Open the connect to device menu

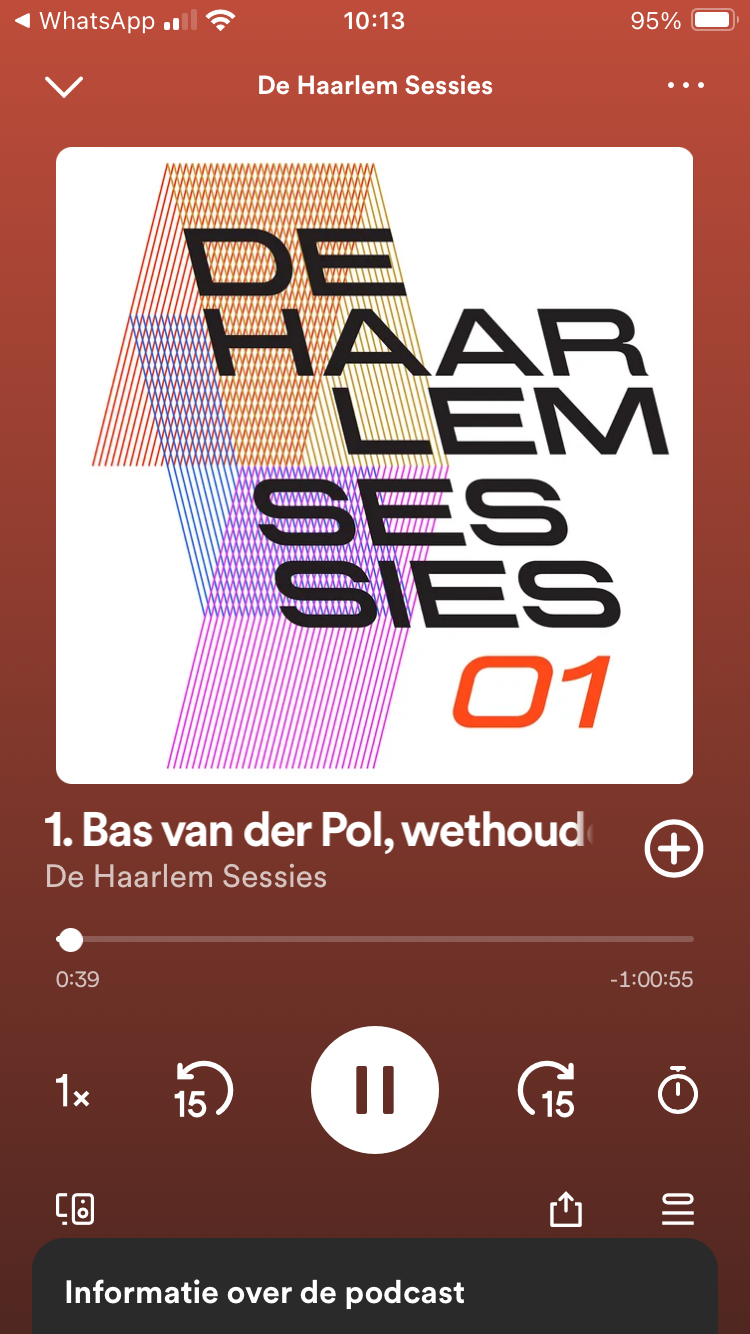pyautogui.click(x=75, y=1209)
